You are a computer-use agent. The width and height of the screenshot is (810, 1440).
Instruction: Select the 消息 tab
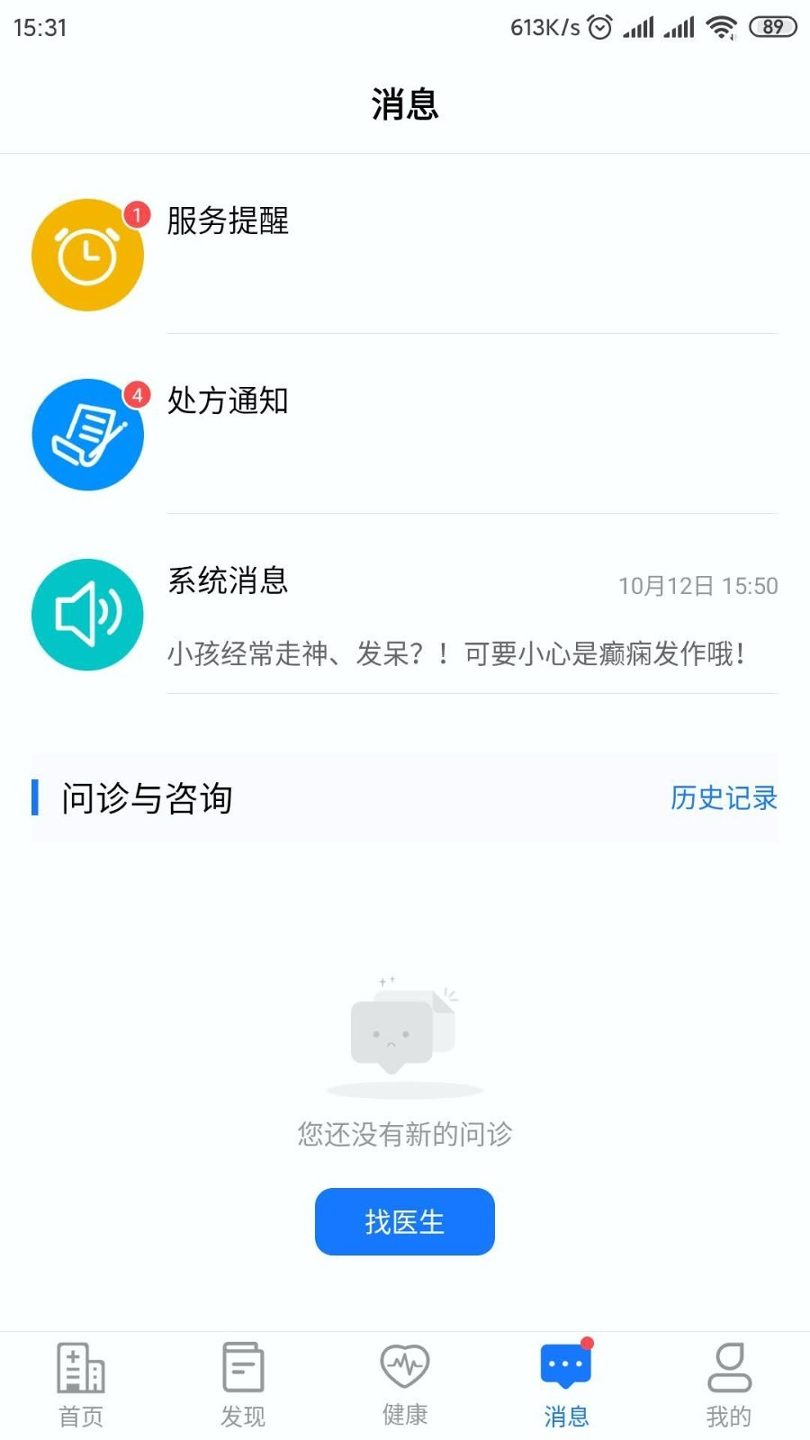[567, 1385]
